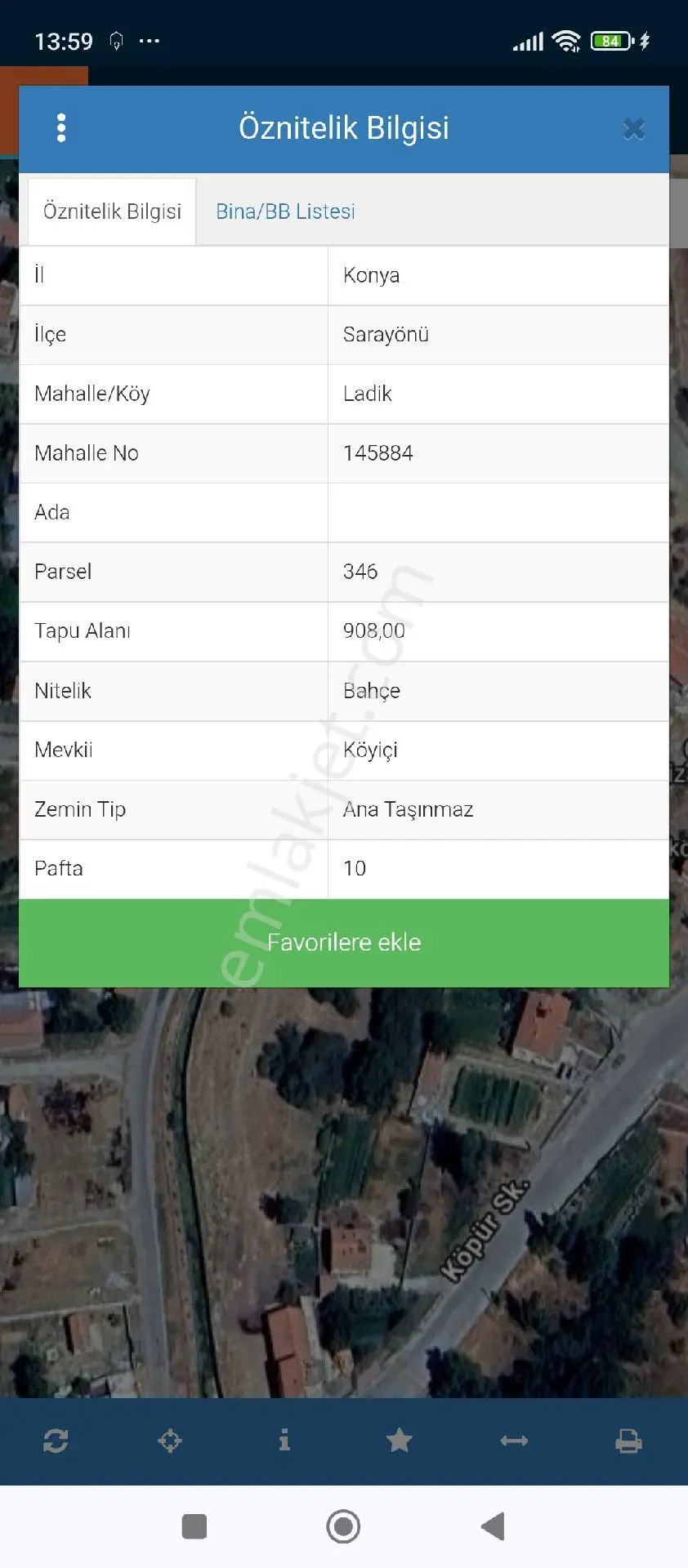
Task: Tap the refresh icon in bottom toolbar
Action: 56,1441
